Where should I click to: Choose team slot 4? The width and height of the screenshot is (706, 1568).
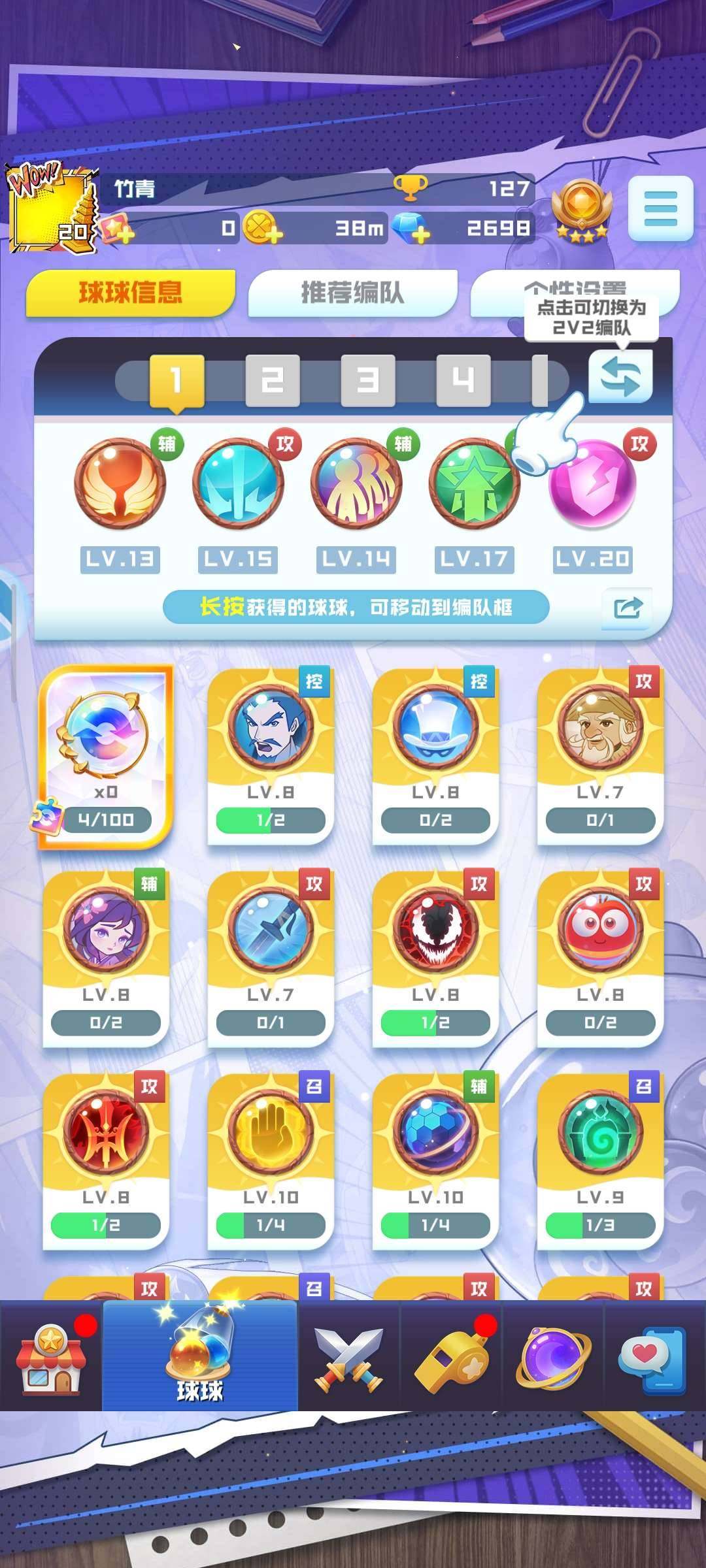(463, 380)
